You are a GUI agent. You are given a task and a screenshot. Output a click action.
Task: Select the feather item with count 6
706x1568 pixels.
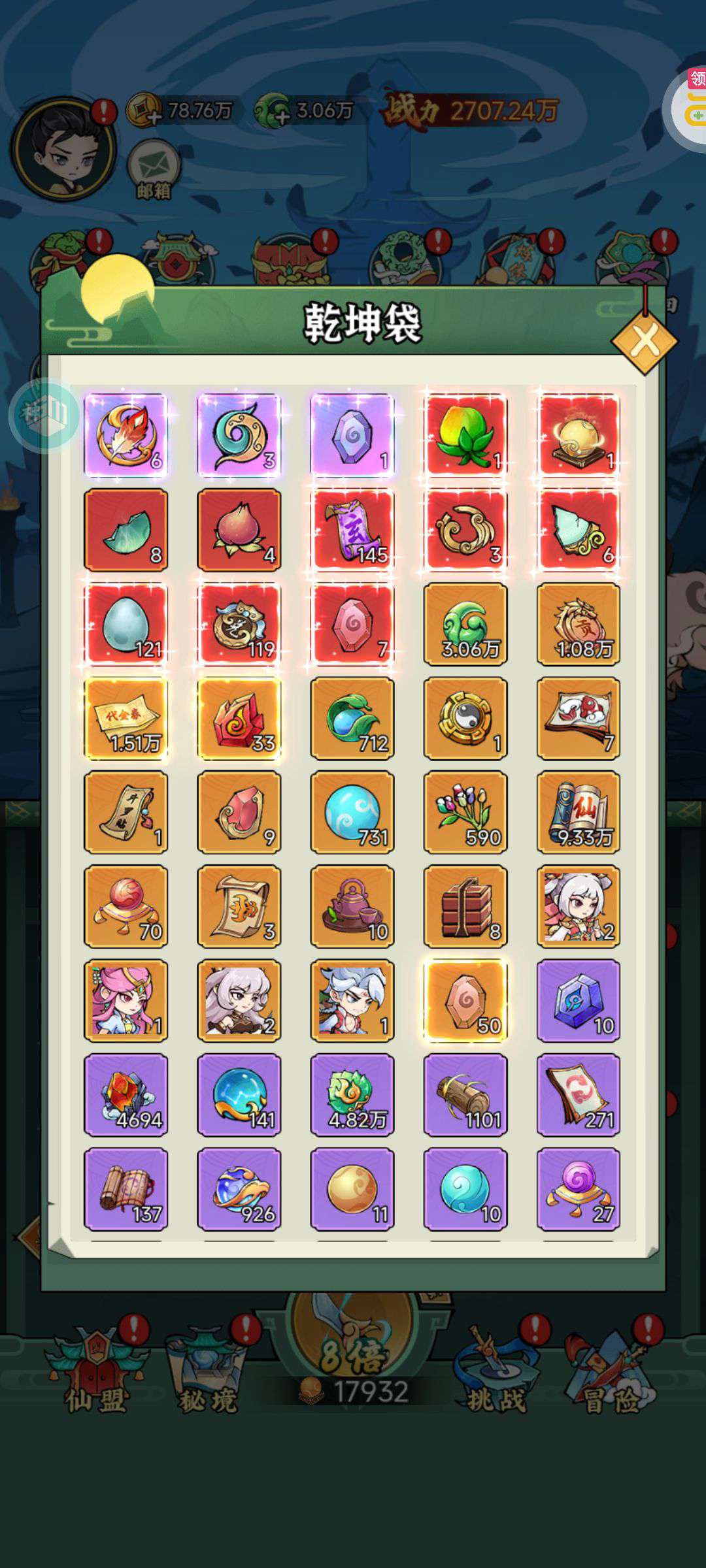[x=126, y=434]
